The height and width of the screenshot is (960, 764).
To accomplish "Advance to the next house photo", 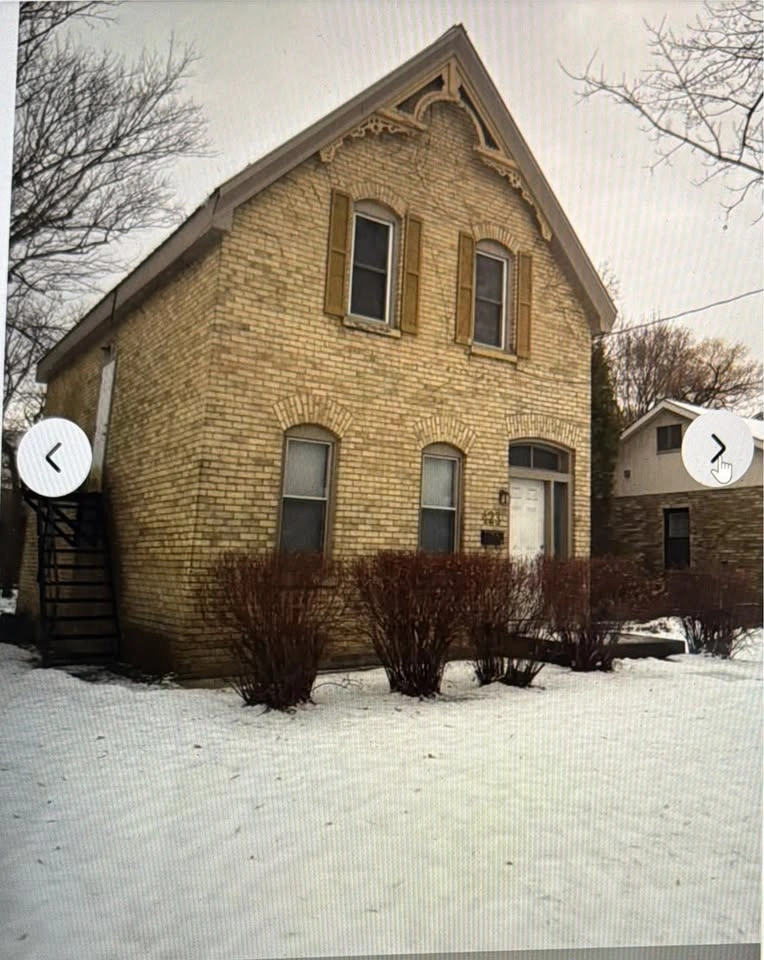I will [x=717, y=449].
